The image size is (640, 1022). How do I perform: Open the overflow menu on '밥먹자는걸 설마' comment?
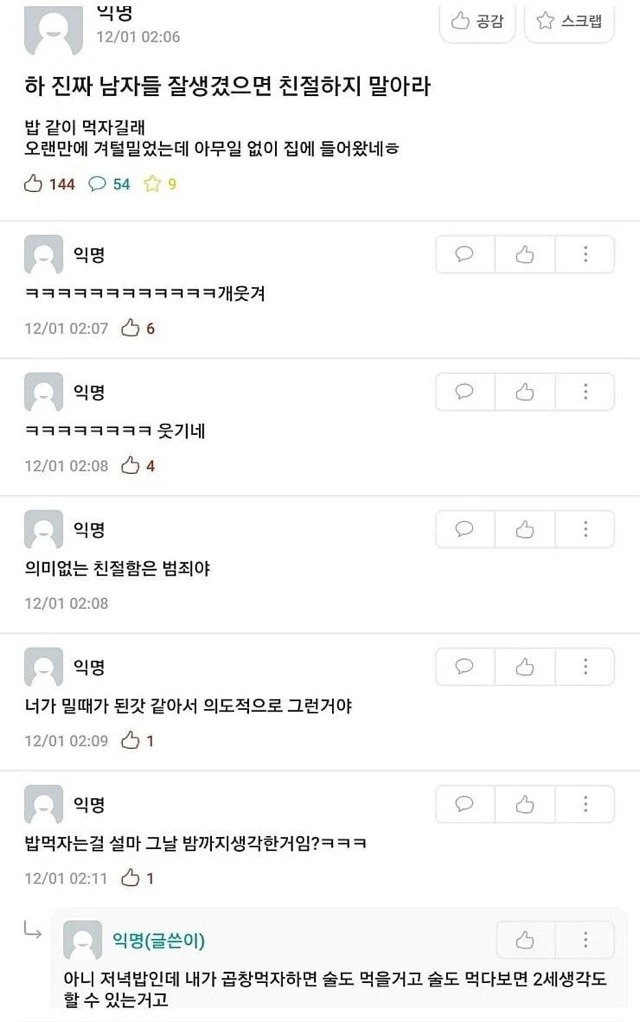585,803
